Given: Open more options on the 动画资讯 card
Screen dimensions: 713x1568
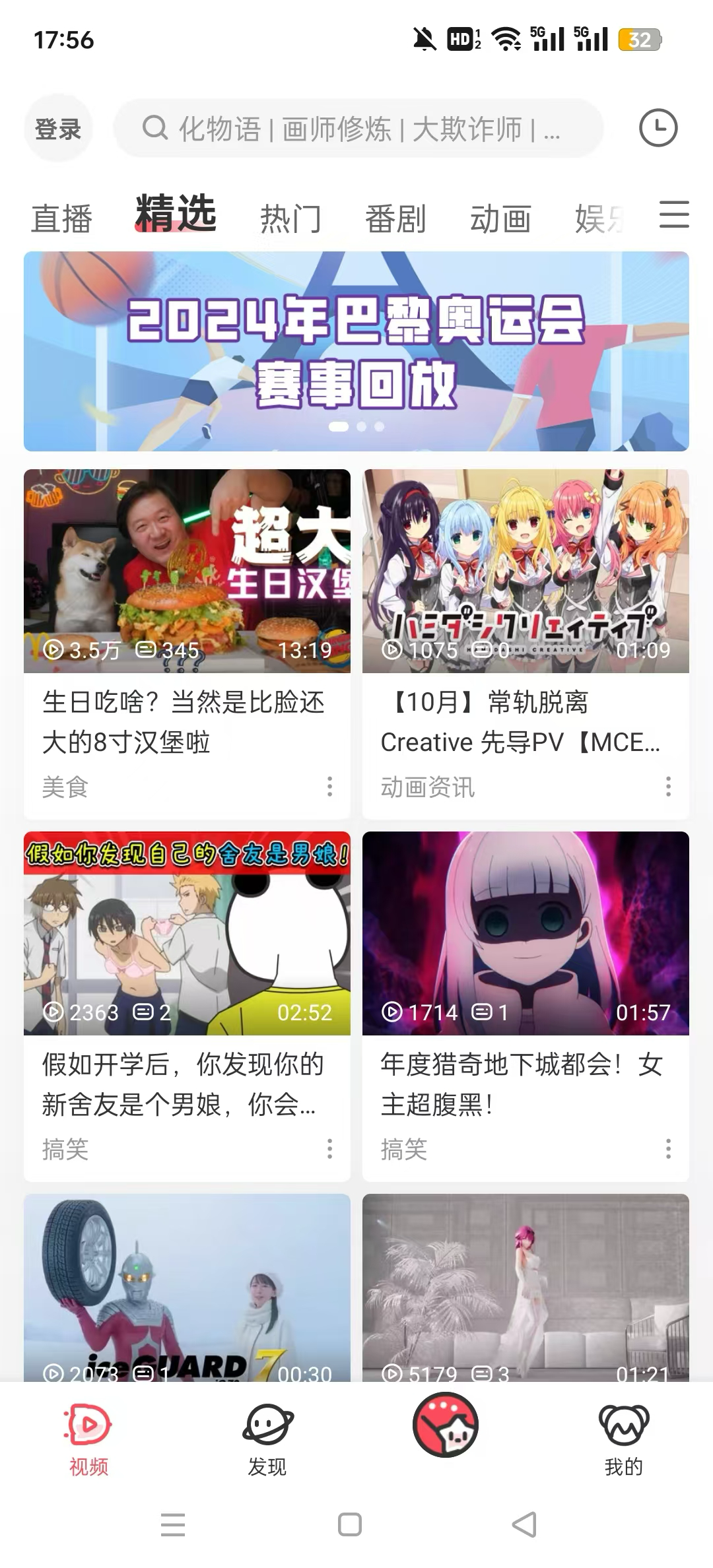Looking at the screenshot, I should click(668, 786).
